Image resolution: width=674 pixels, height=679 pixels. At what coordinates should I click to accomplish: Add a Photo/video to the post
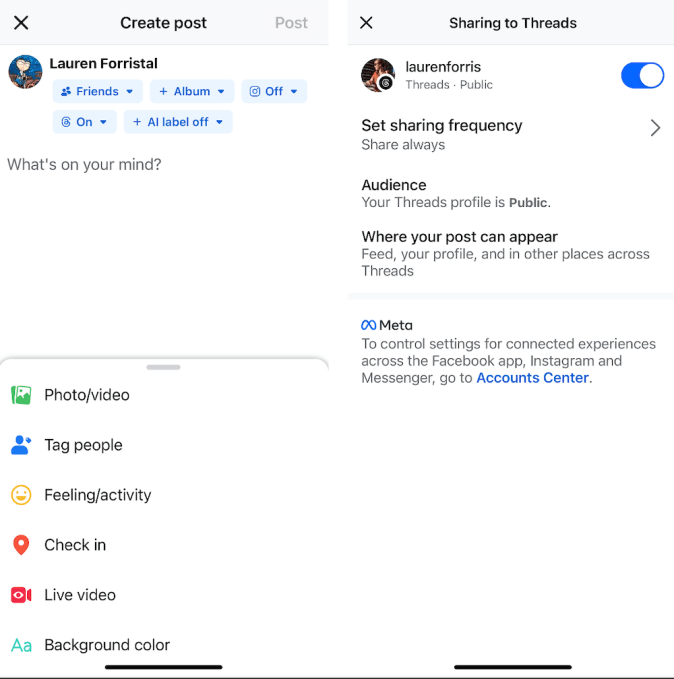(x=87, y=395)
